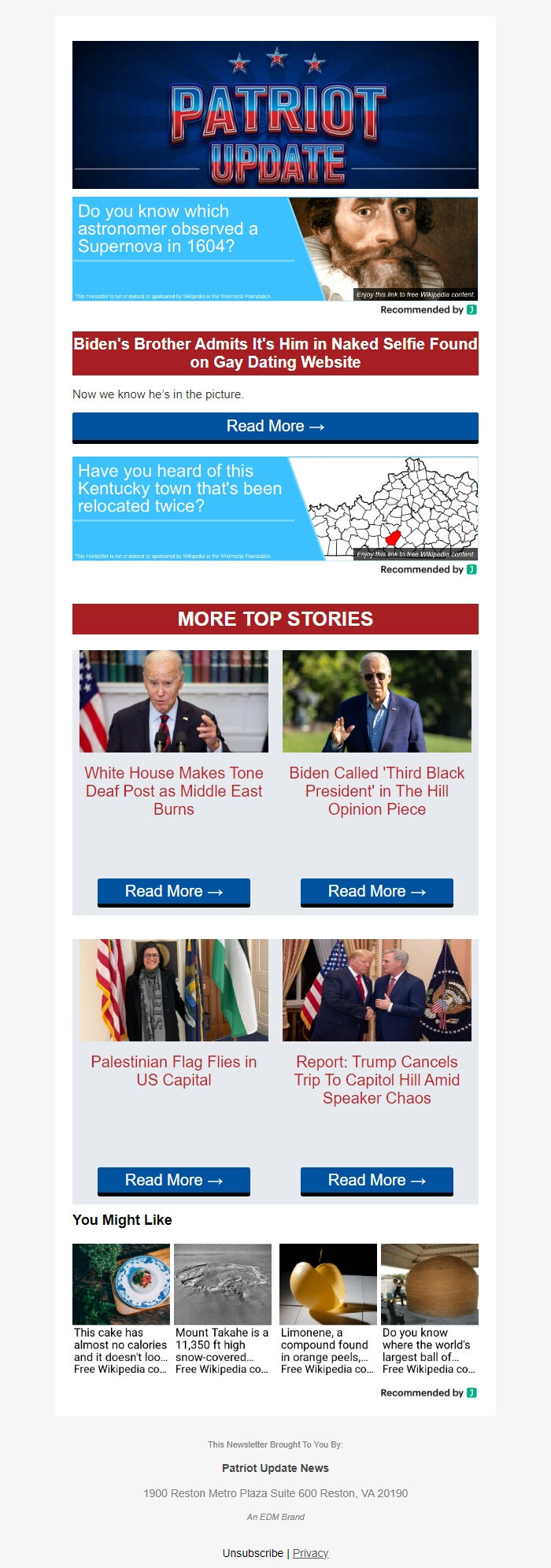
Task: Open the 1604 supernova astronomer banner
Action: click(x=275, y=249)
